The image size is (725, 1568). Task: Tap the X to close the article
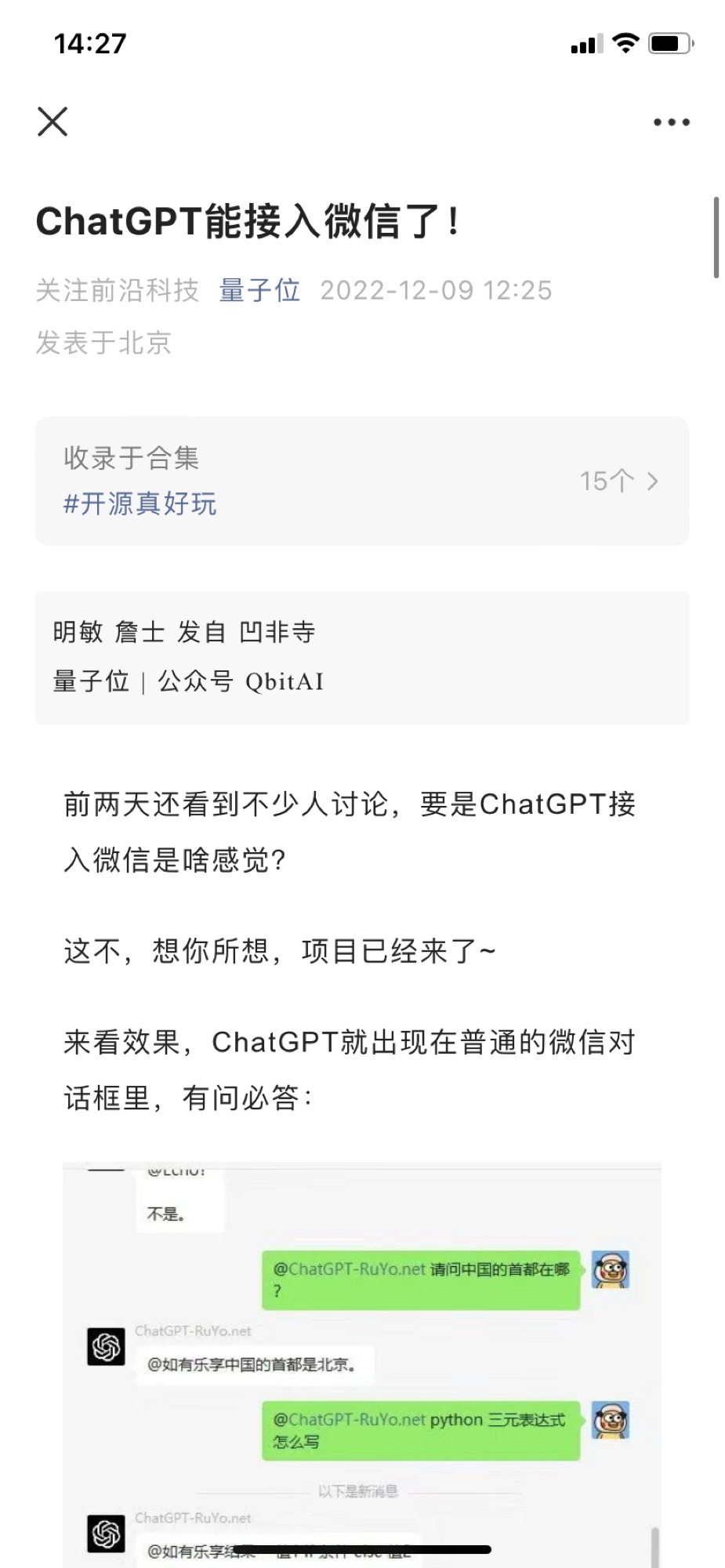click(x=52, y=121)
